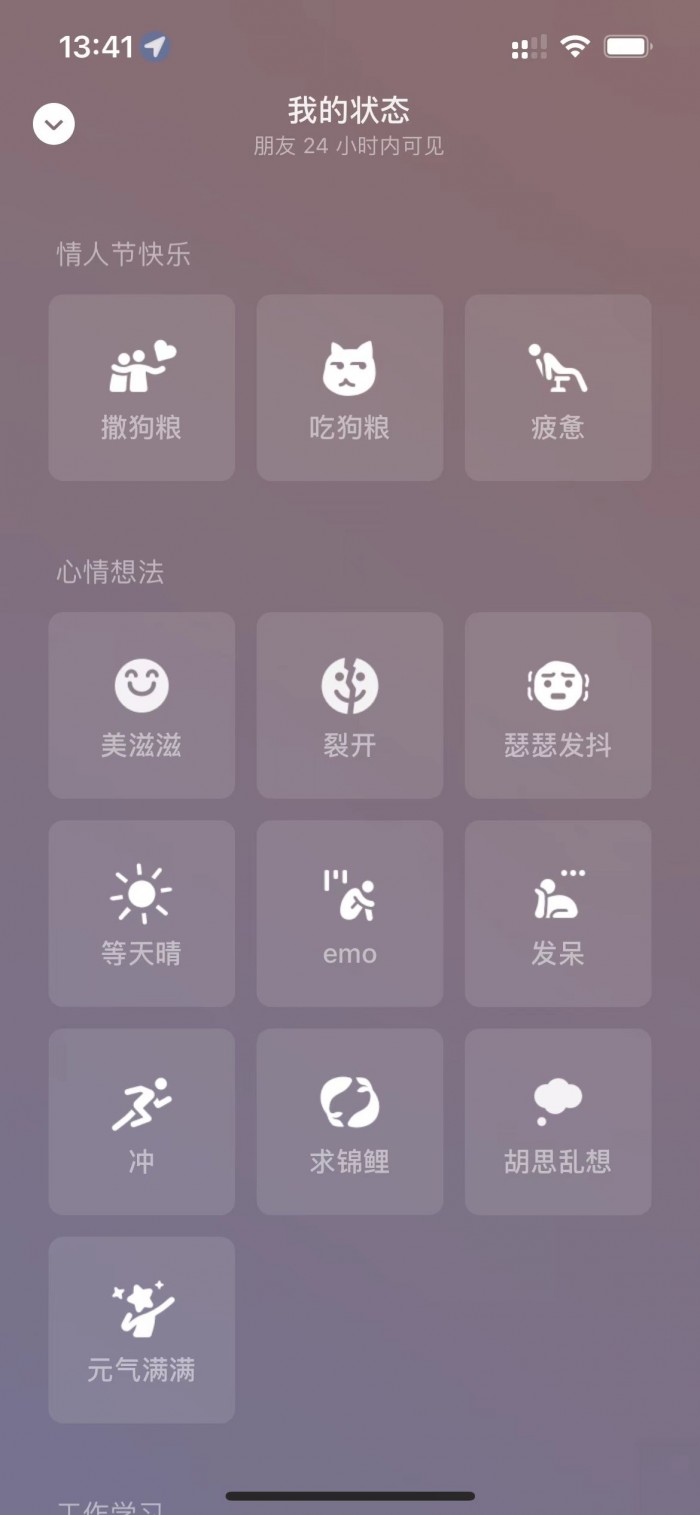Choose the 求锦鲤 status

pyautogui.click(x=350, y=1121)
